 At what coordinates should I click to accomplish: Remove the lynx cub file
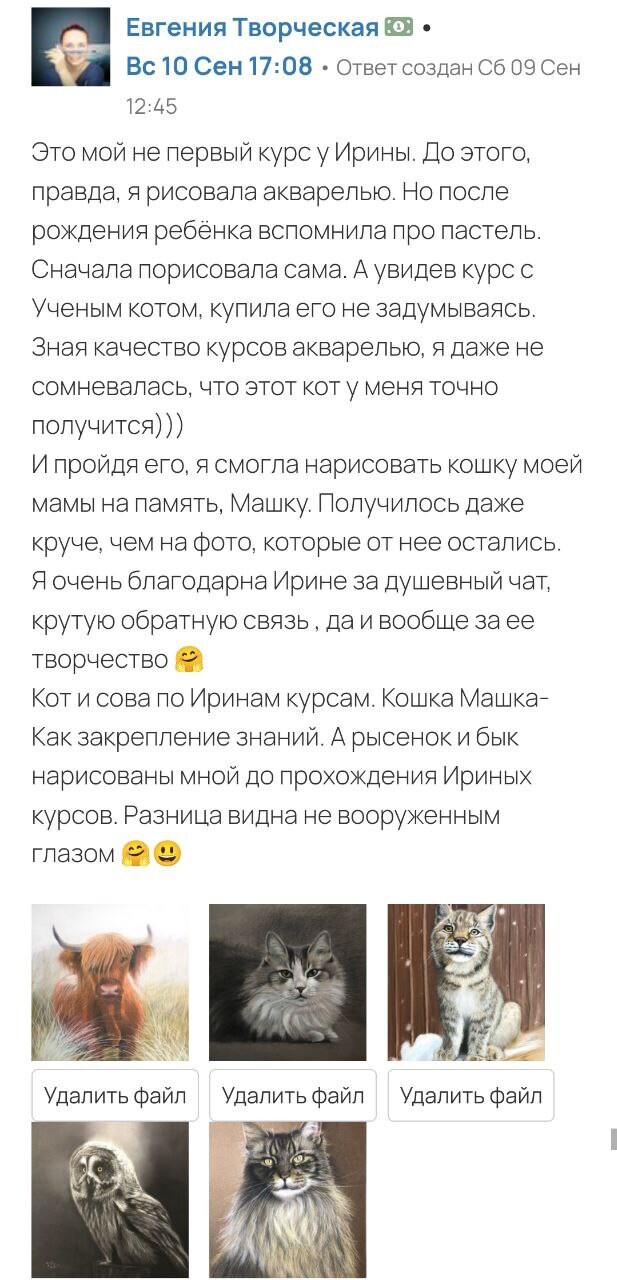coord(471,1095)
